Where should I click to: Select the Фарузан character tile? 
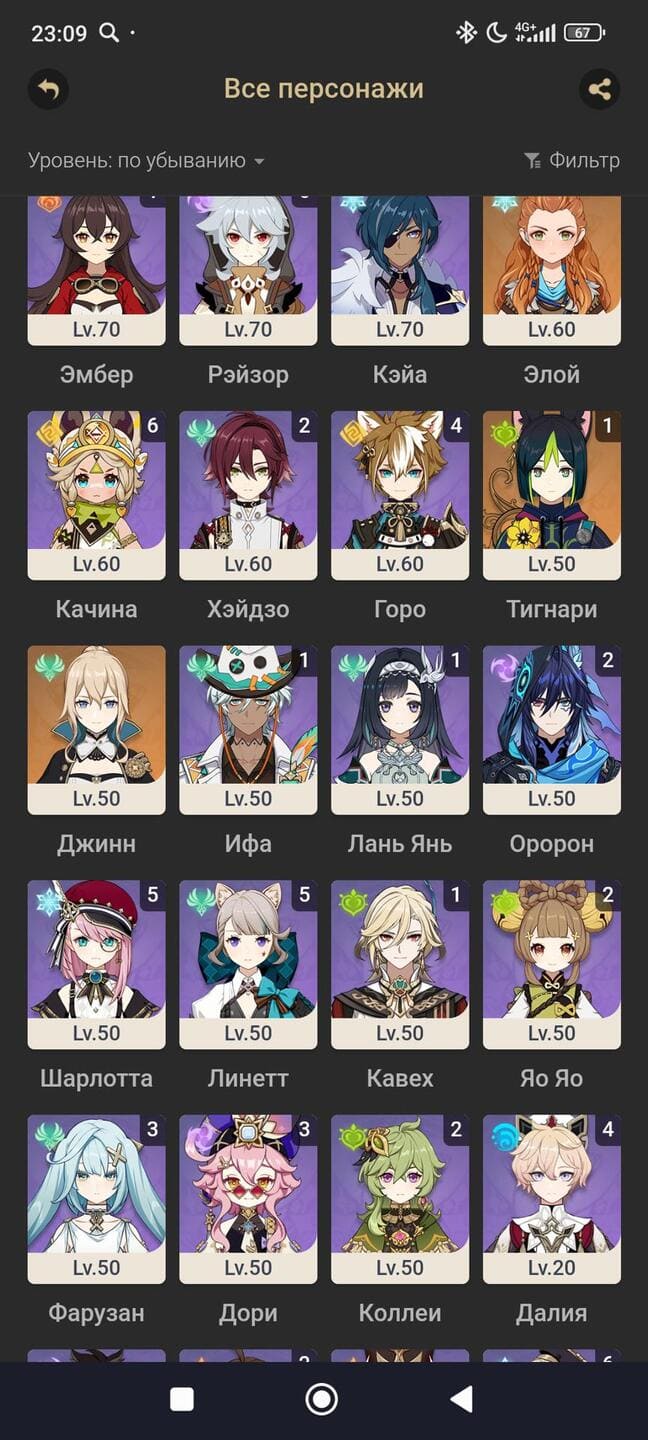tap(96, 1199)
